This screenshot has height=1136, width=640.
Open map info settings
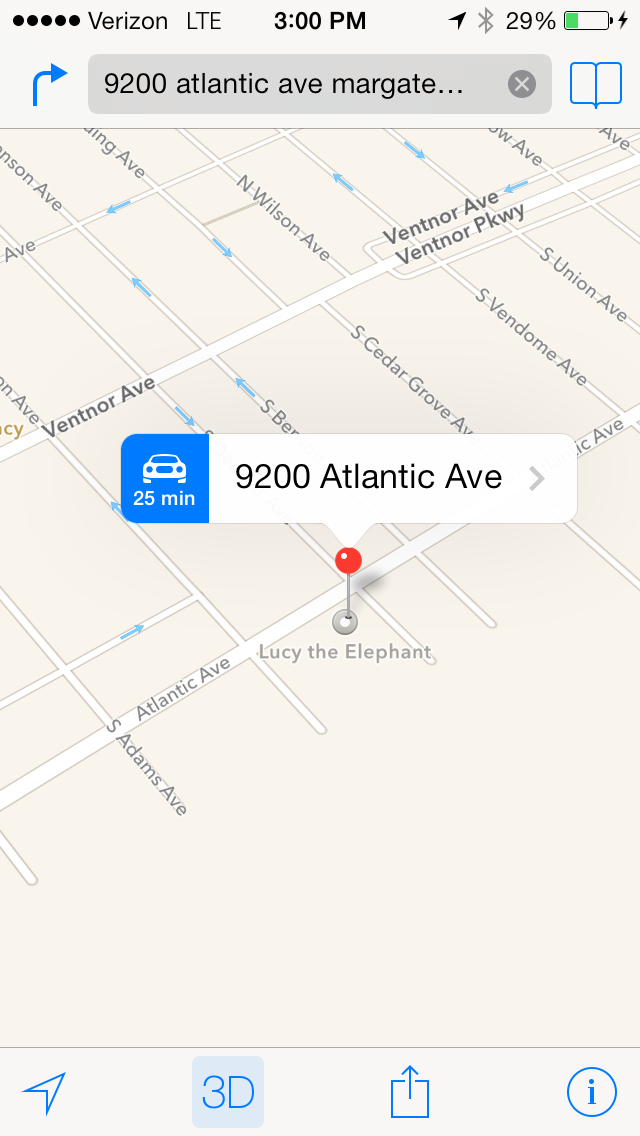(x=591, y=1092)
